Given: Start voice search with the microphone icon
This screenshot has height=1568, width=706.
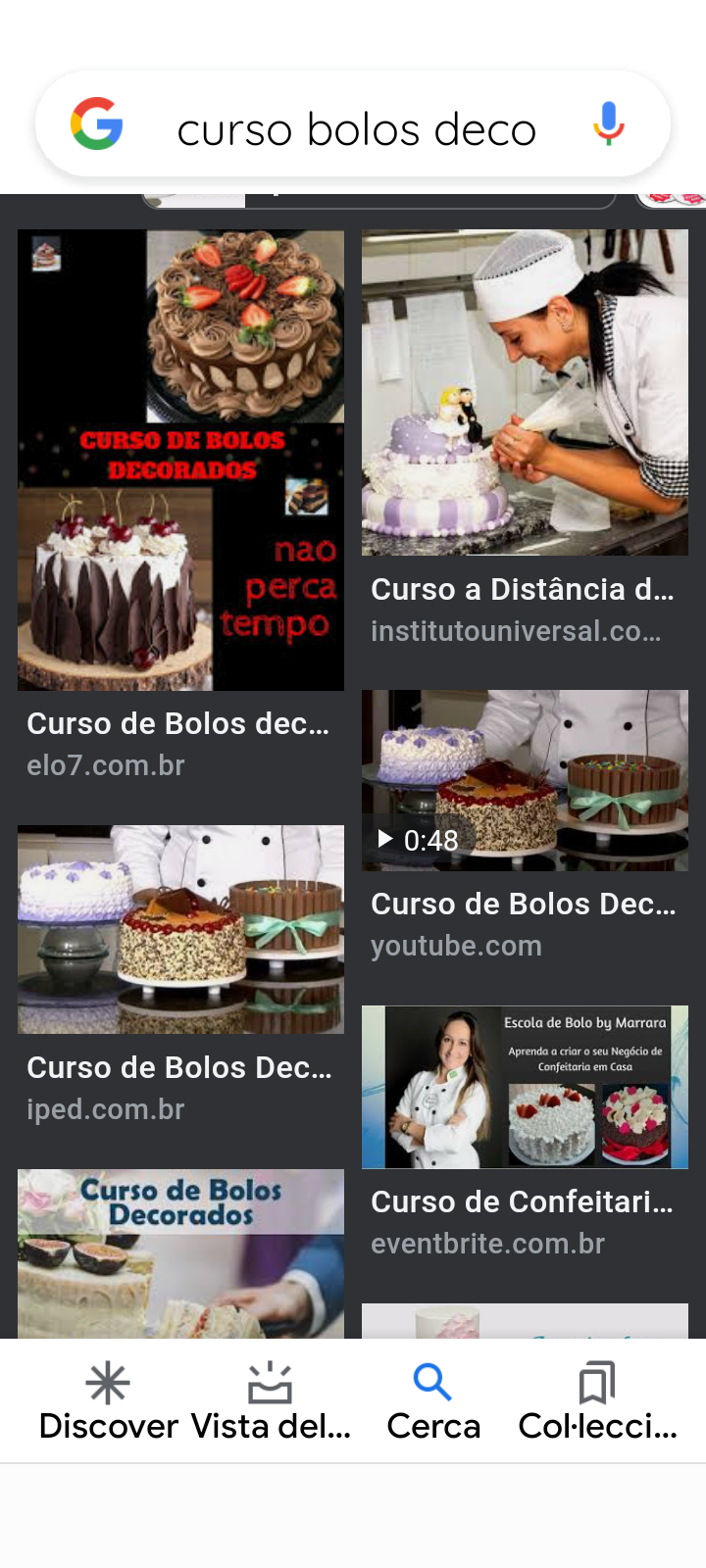Looking at the screenshot, I should pyautogui.click(x=608, y=124).
